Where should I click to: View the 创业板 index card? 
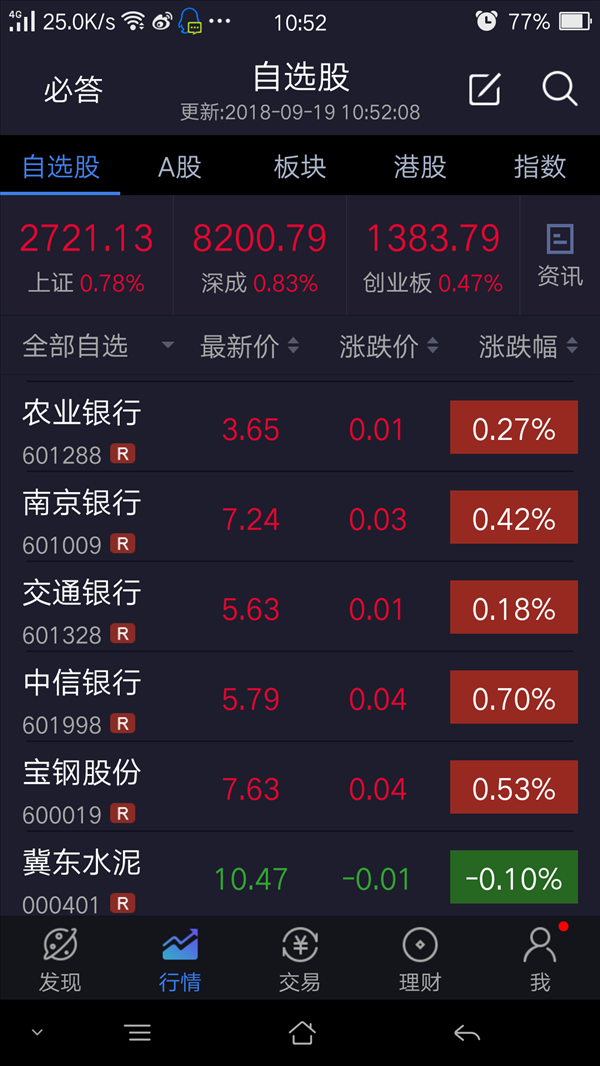pyautogui.click(x=434, y=256)
